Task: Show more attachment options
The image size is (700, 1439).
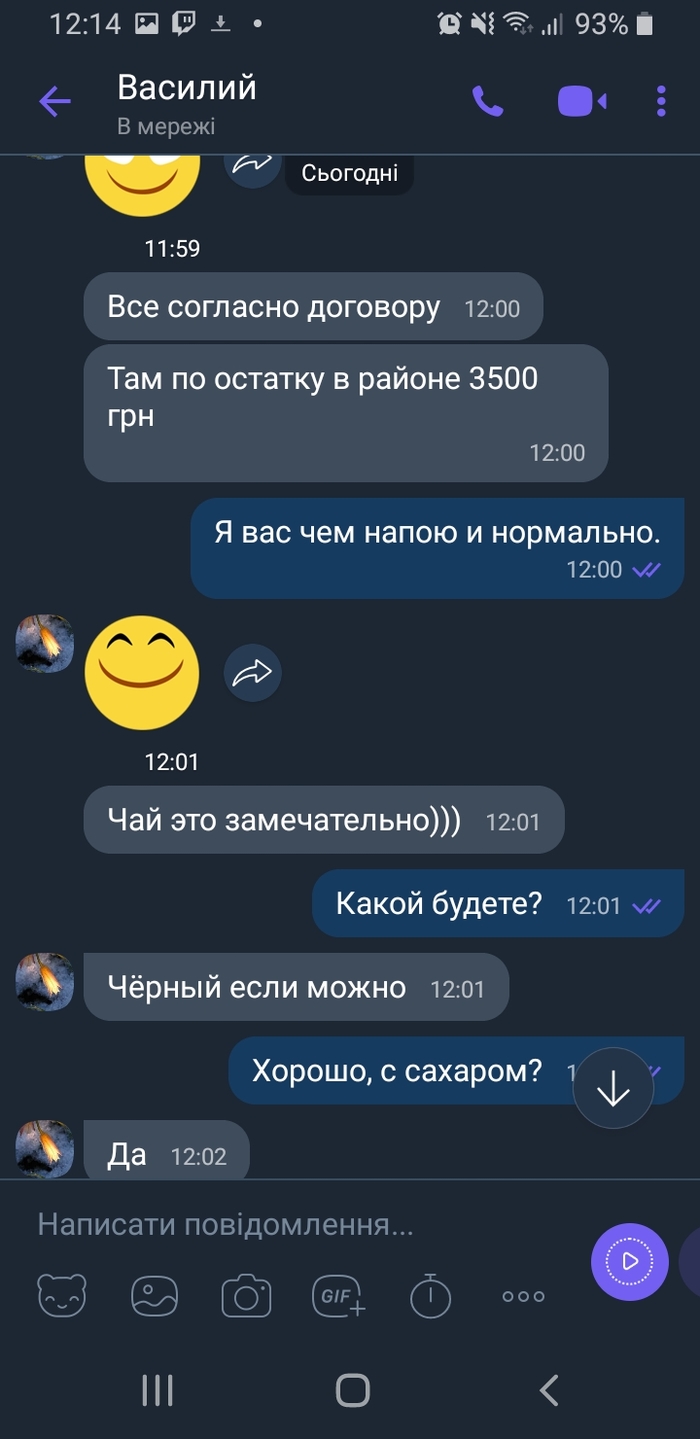Action: click(x=523, y=1296)
